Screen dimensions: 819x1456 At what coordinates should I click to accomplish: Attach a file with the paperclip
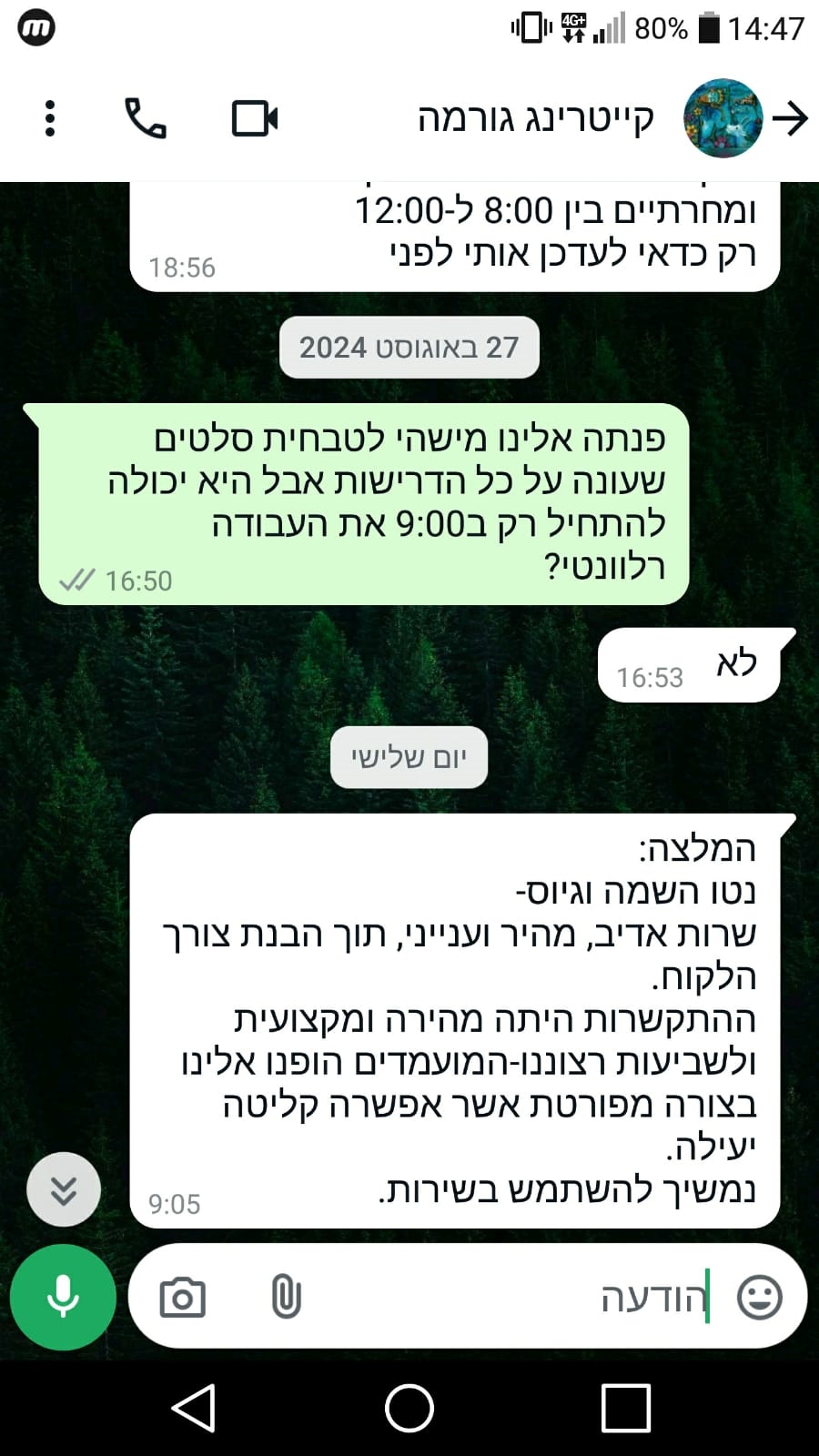tap(286, 1298)
